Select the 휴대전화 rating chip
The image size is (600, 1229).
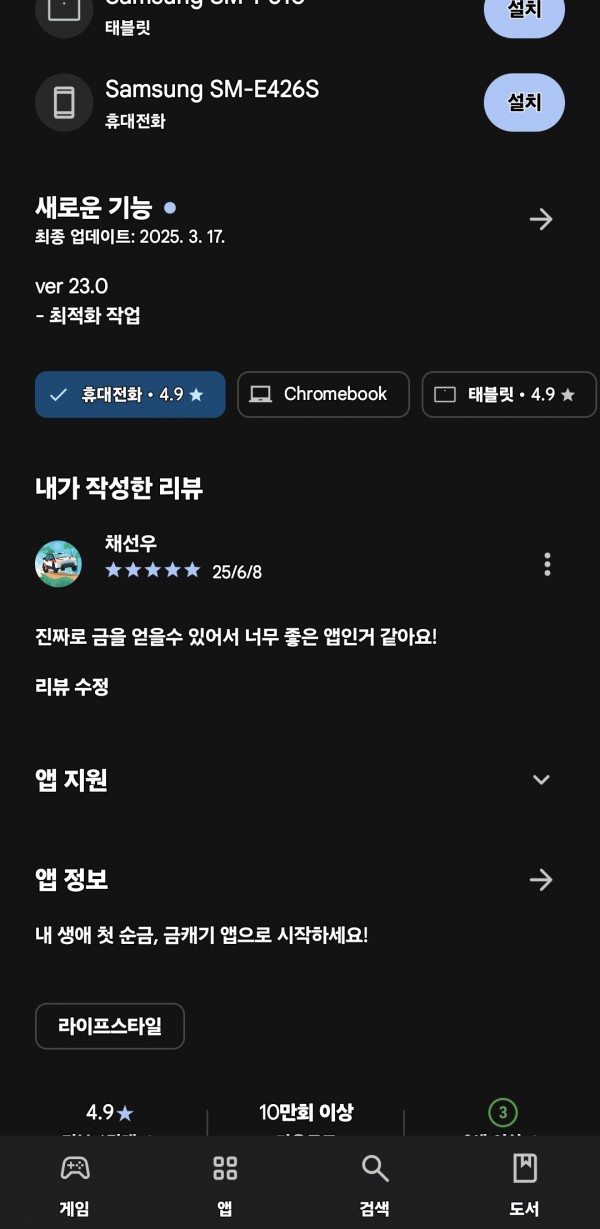pyautogui.click(x=130, y=394)
